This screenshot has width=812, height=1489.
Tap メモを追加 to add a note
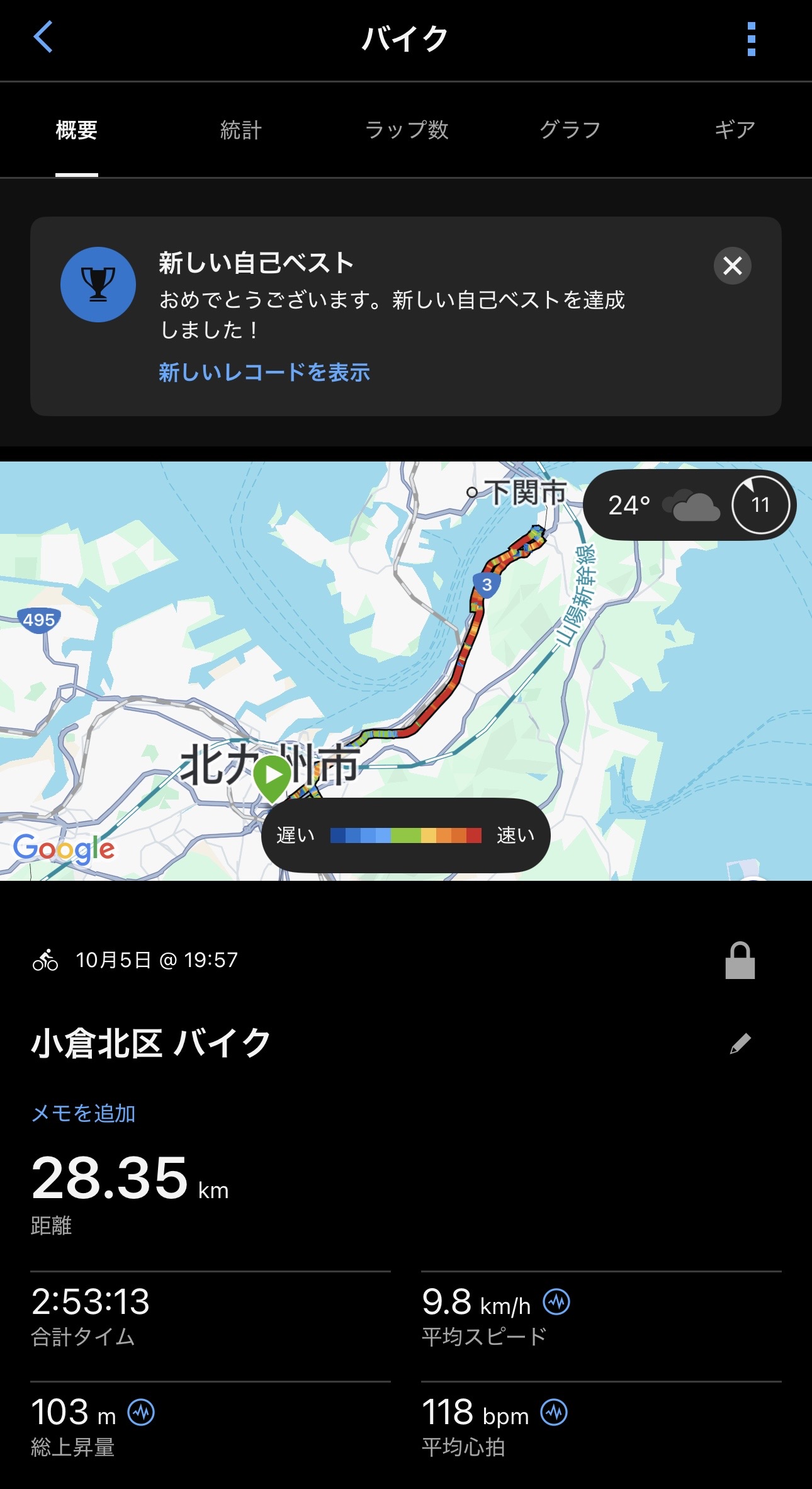pos(84,1113)
